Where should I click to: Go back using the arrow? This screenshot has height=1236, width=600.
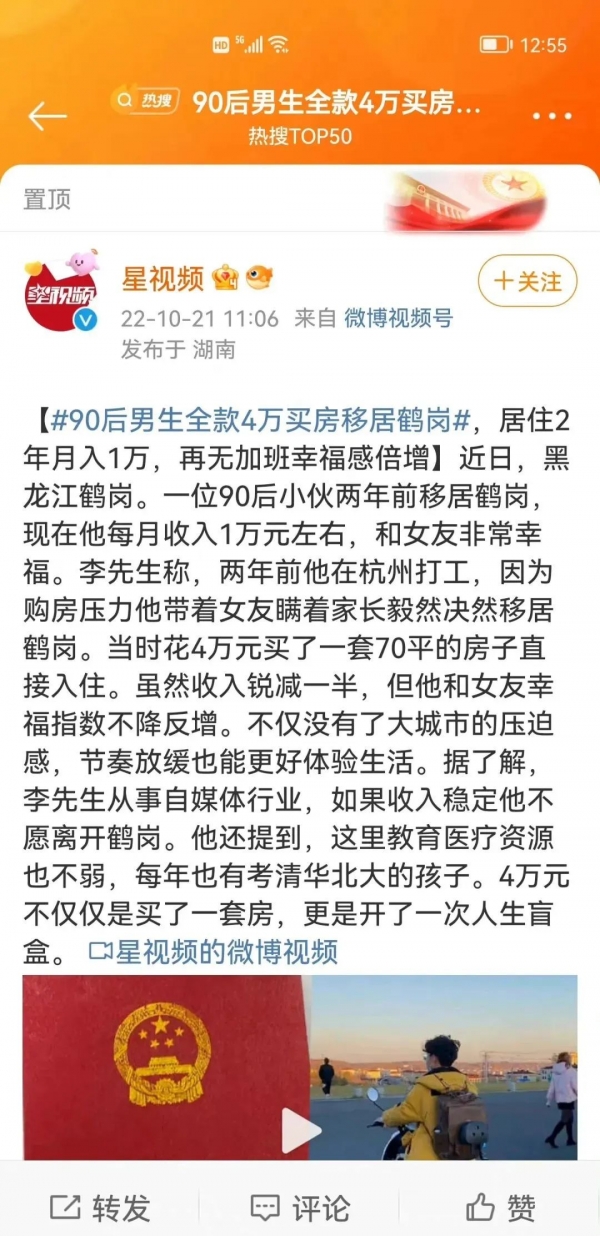[47, 116]
